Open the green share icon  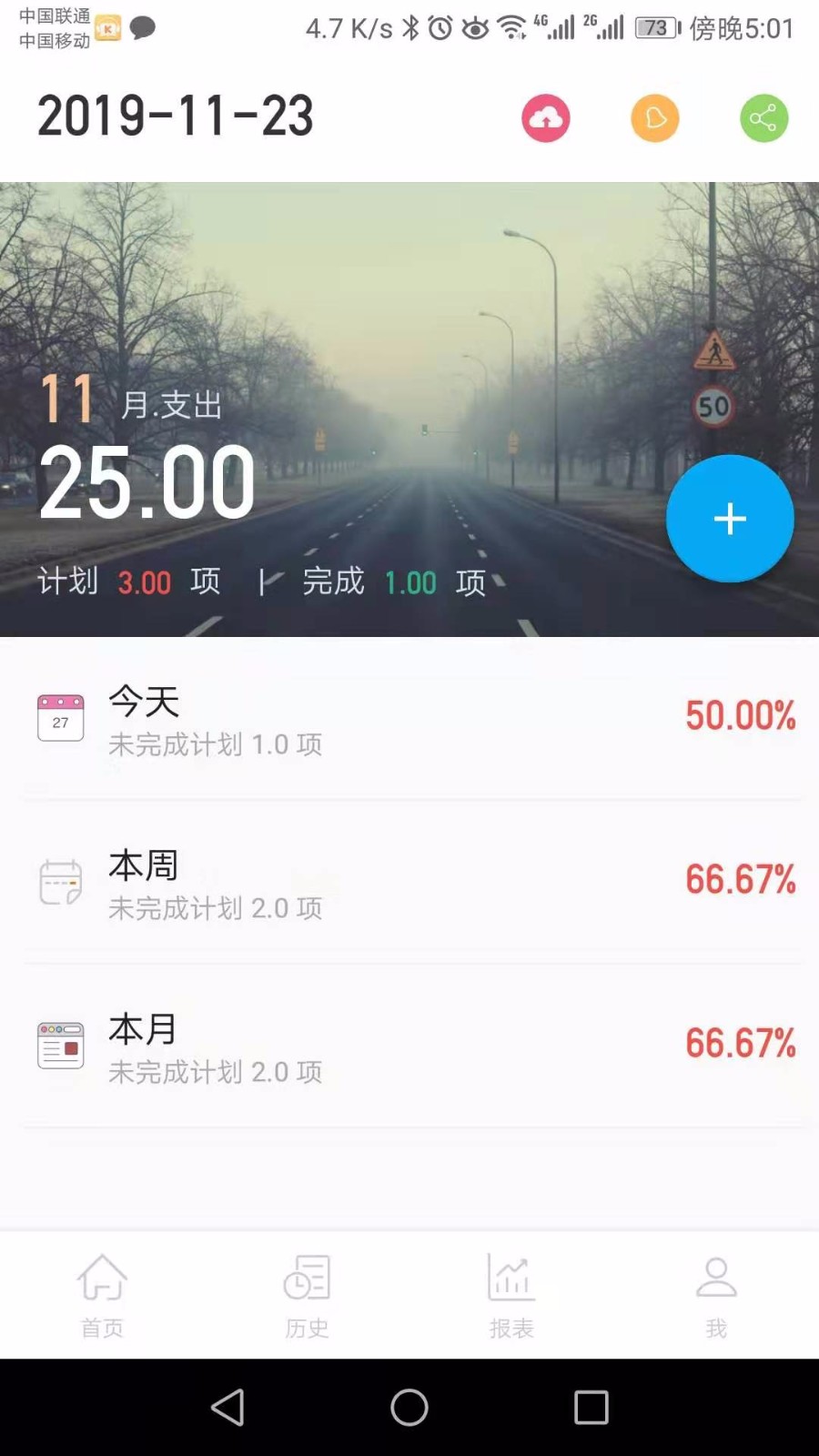click(x=764, y=118)
